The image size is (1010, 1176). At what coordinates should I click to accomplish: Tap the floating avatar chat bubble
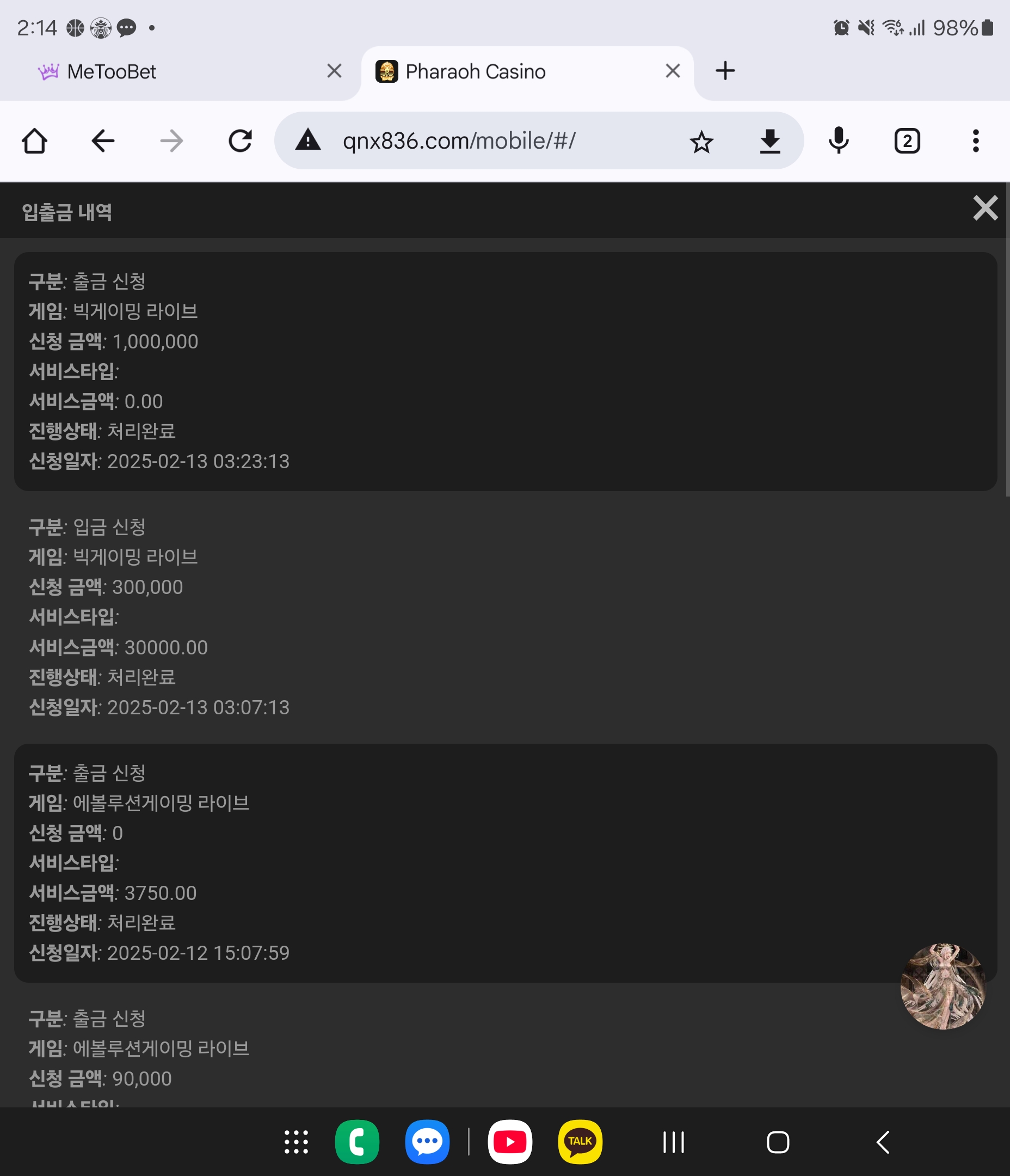click(x=943, y=987)
